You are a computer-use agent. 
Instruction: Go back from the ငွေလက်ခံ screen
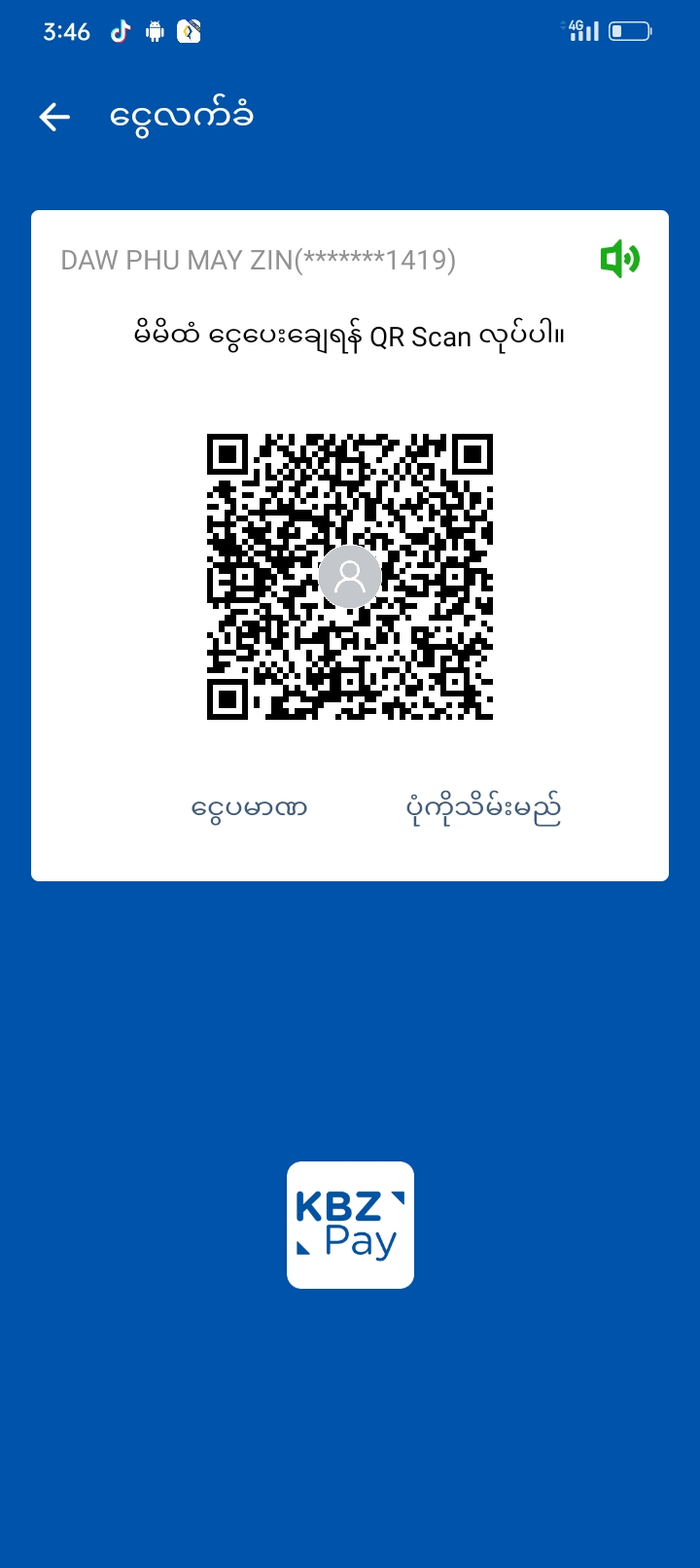click(54, 118)
